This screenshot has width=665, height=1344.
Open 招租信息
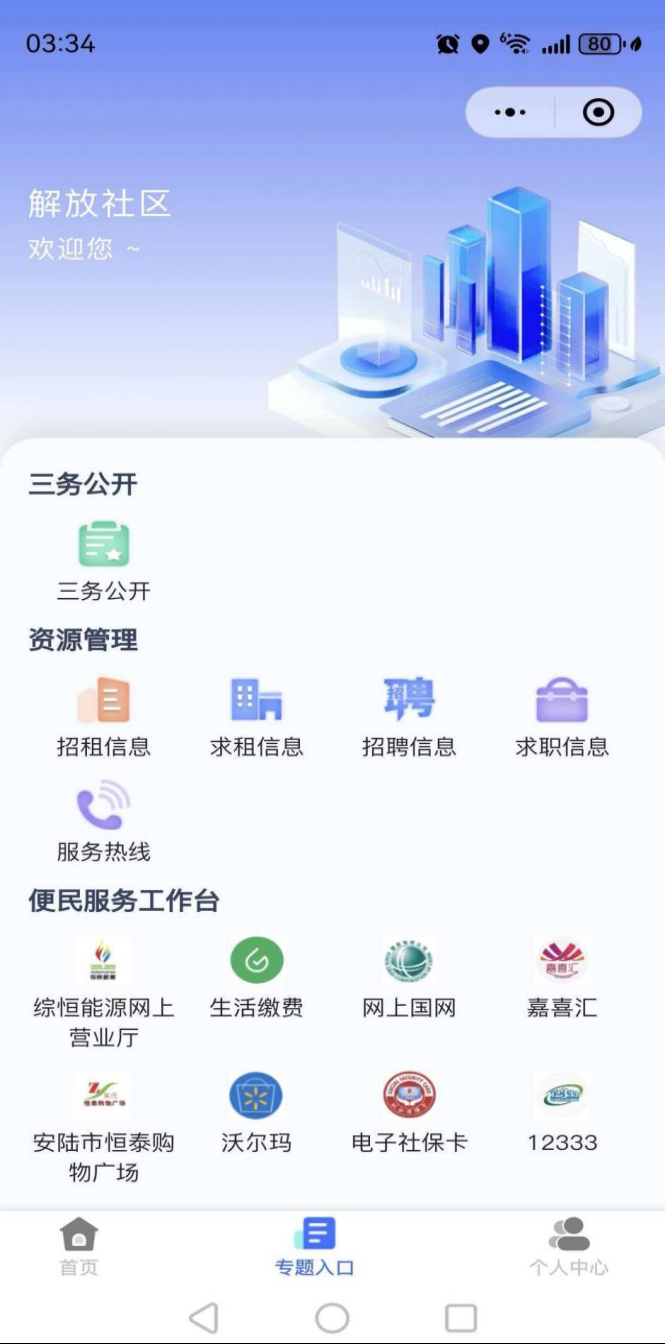104,701
